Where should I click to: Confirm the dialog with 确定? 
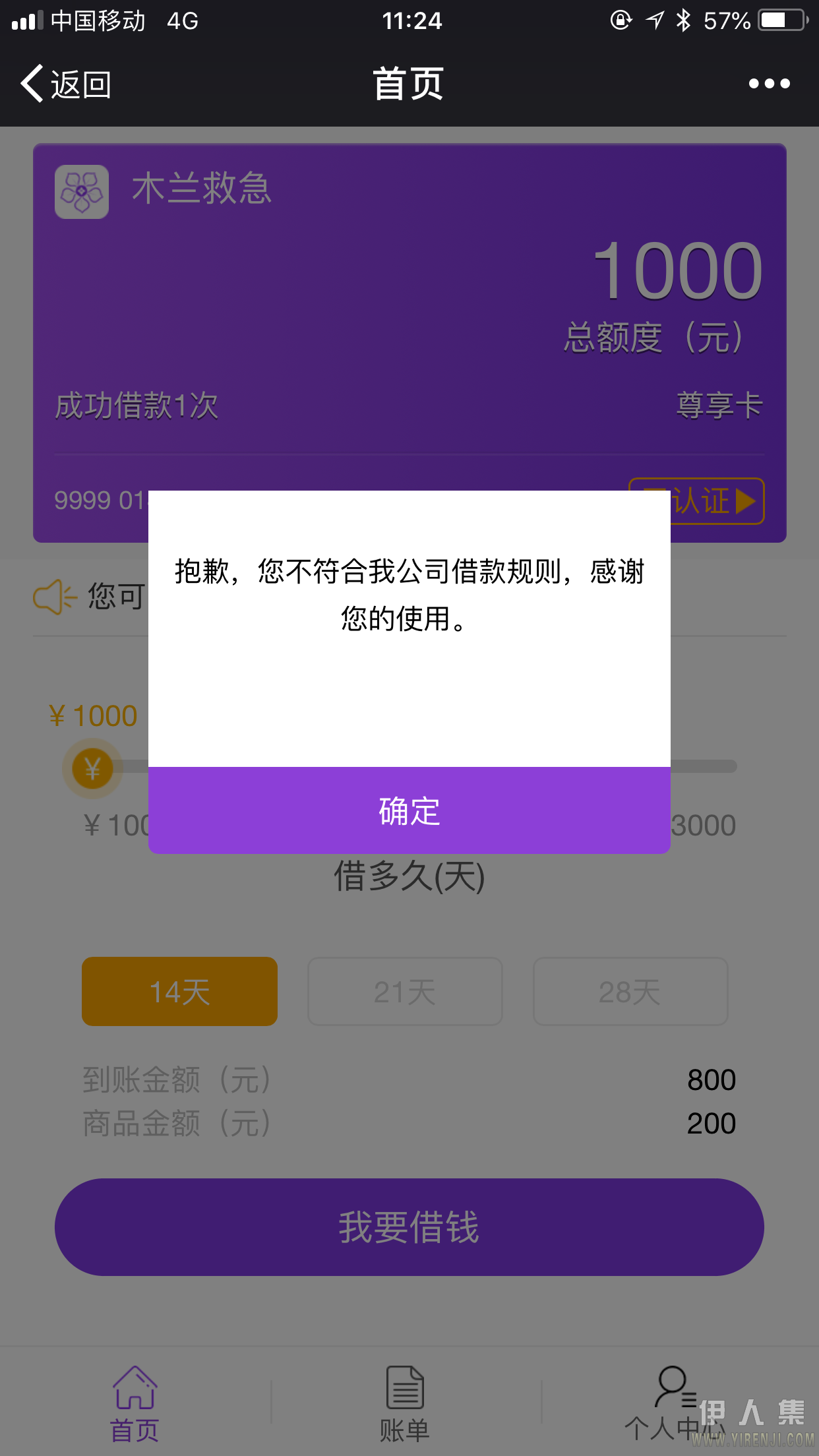tap(409, 810)
